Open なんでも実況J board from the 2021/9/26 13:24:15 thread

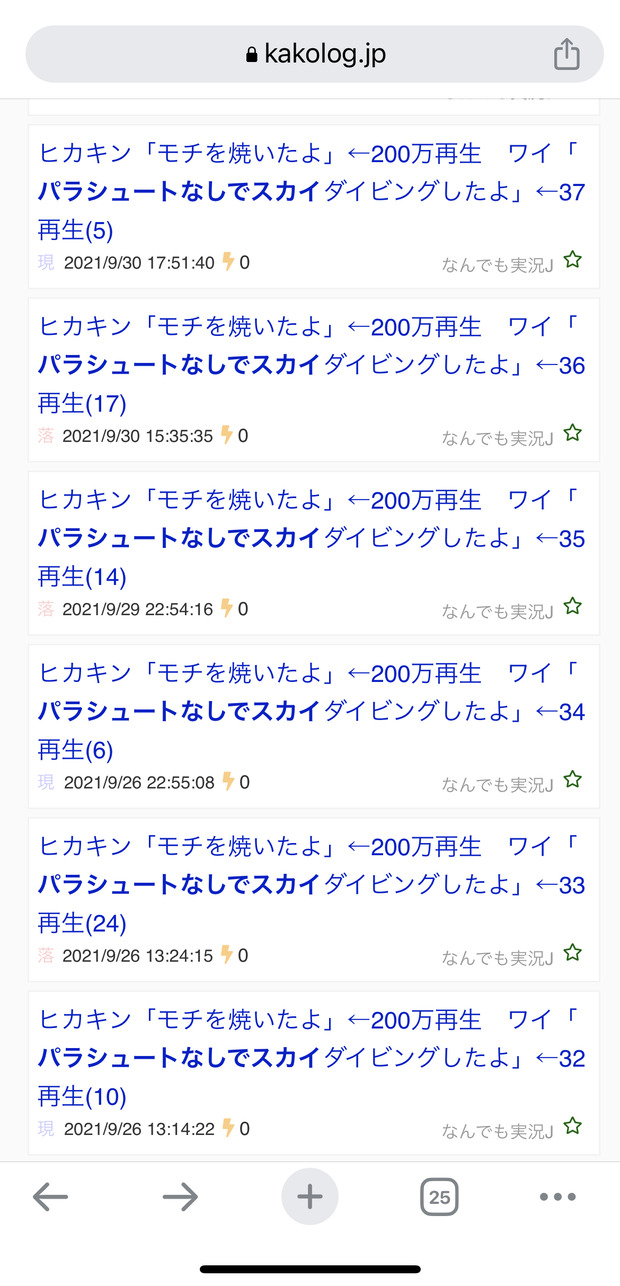(x=497, y=958)
